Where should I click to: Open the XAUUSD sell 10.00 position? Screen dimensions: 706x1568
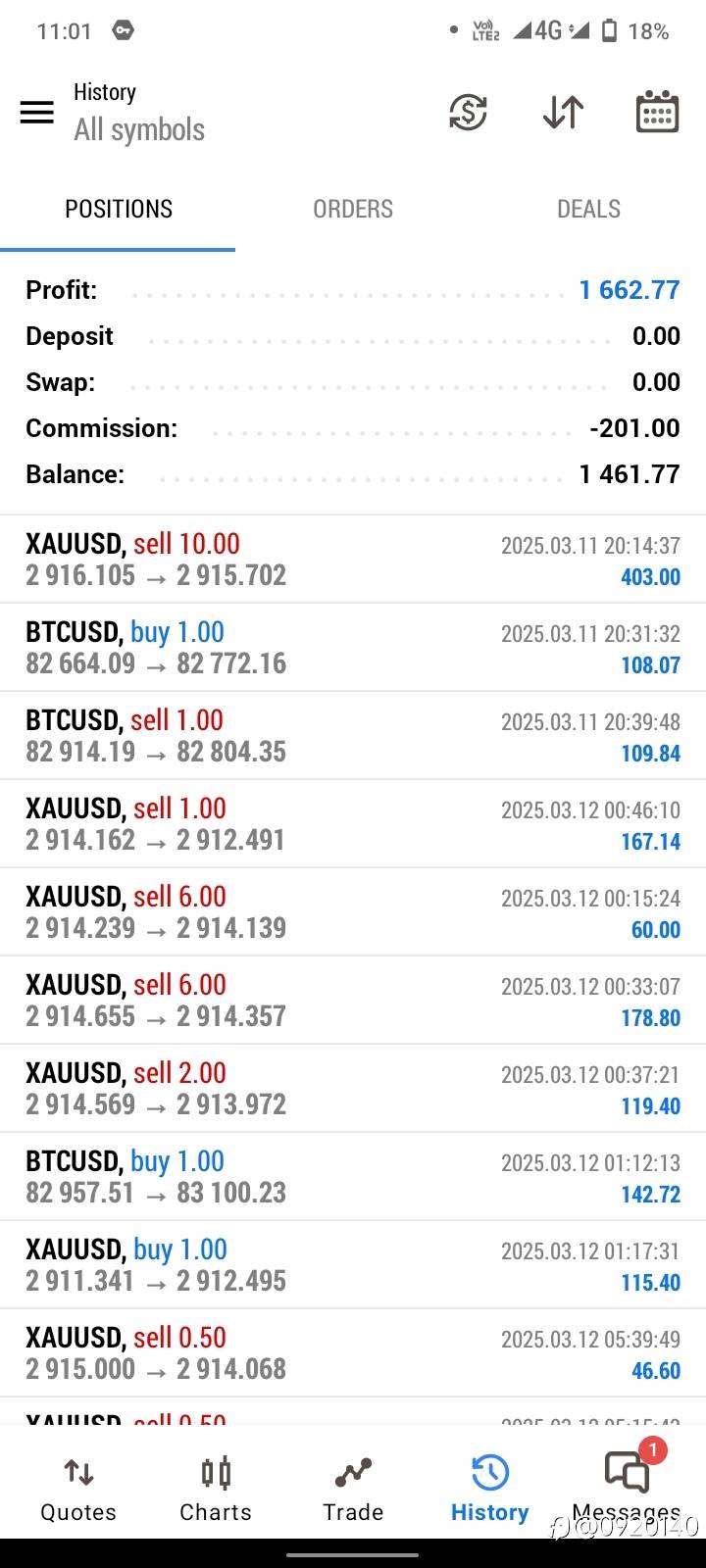(x=353, y=560)
